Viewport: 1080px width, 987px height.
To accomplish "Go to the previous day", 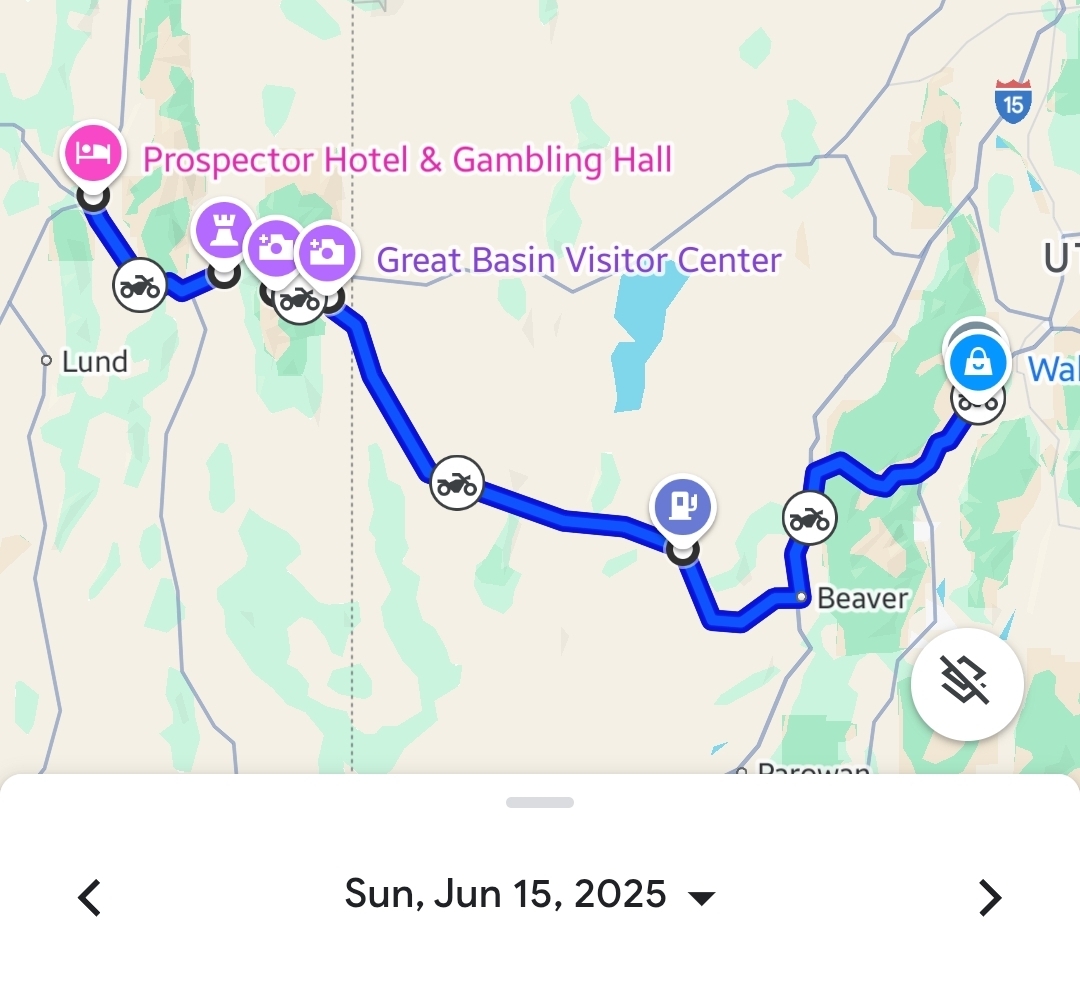I will pyautogui.click(x=90, y=897).
